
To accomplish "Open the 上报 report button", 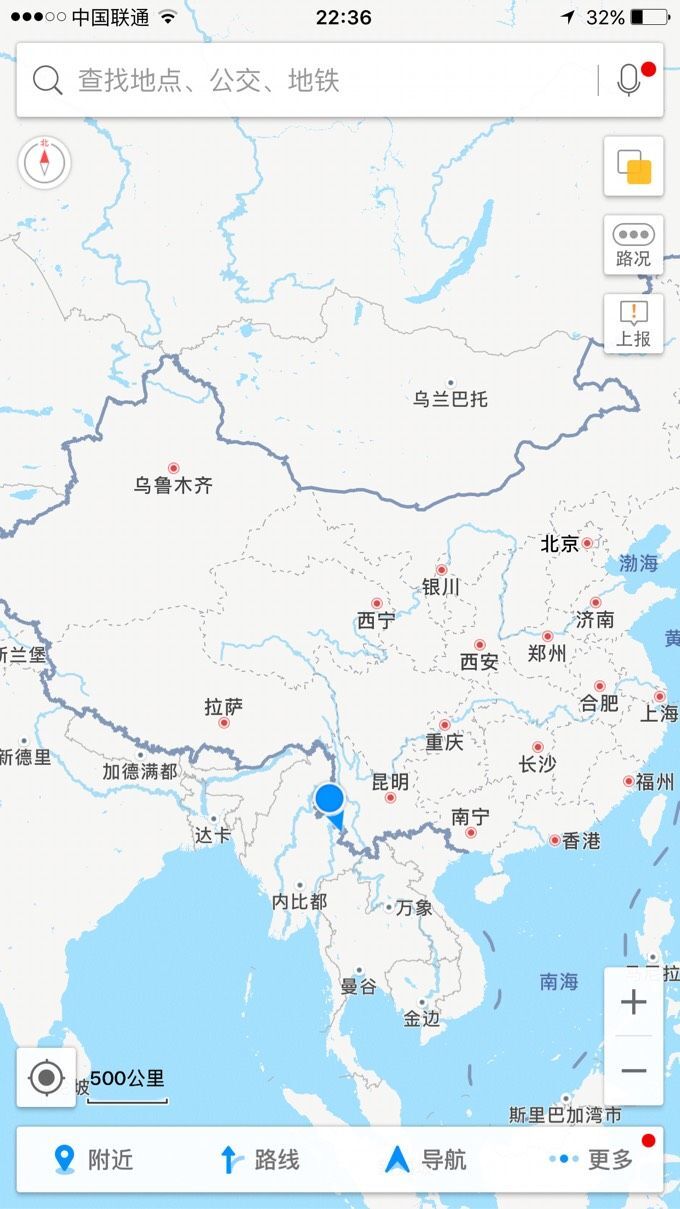I will tap(633, 324).
